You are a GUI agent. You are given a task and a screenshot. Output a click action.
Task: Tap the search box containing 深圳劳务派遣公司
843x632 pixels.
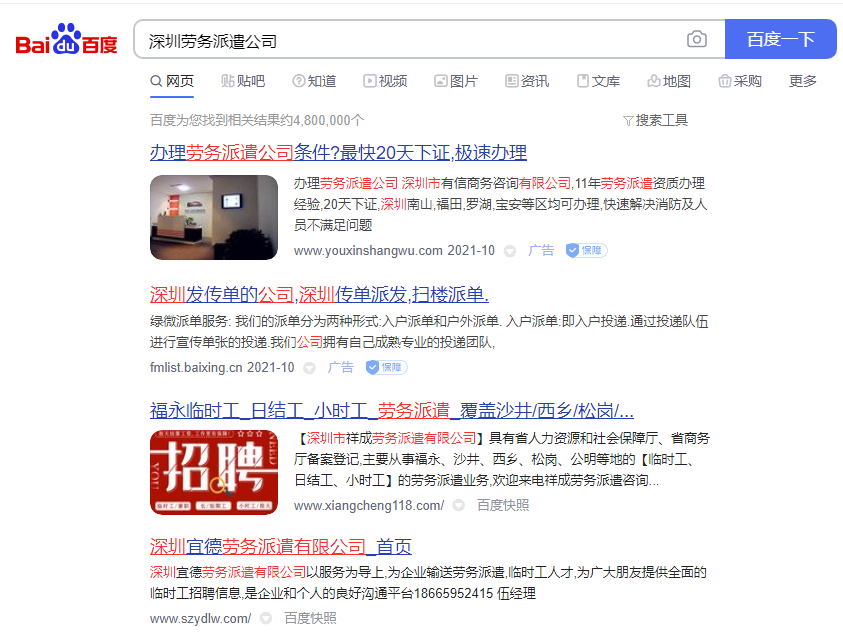pyautogui.click(x=410, y=41)
